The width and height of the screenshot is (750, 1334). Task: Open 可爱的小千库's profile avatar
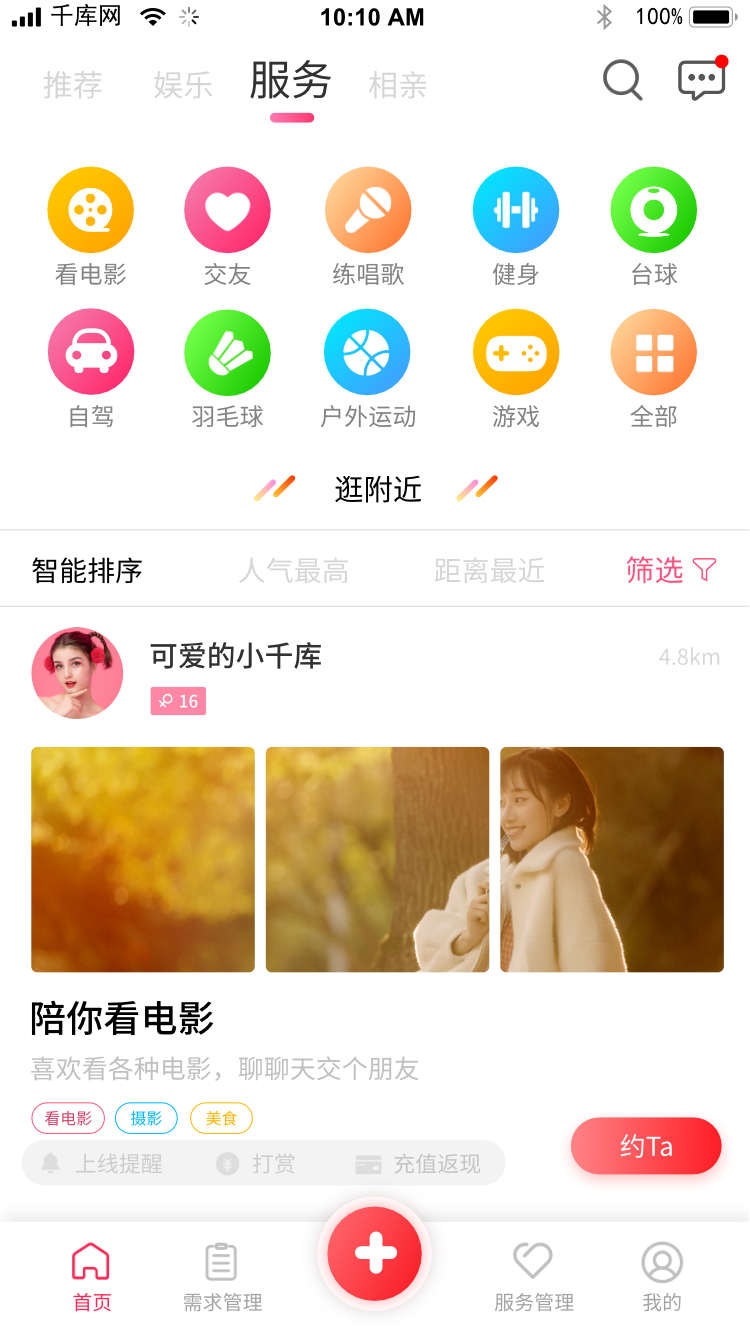(x=78, y=673)
